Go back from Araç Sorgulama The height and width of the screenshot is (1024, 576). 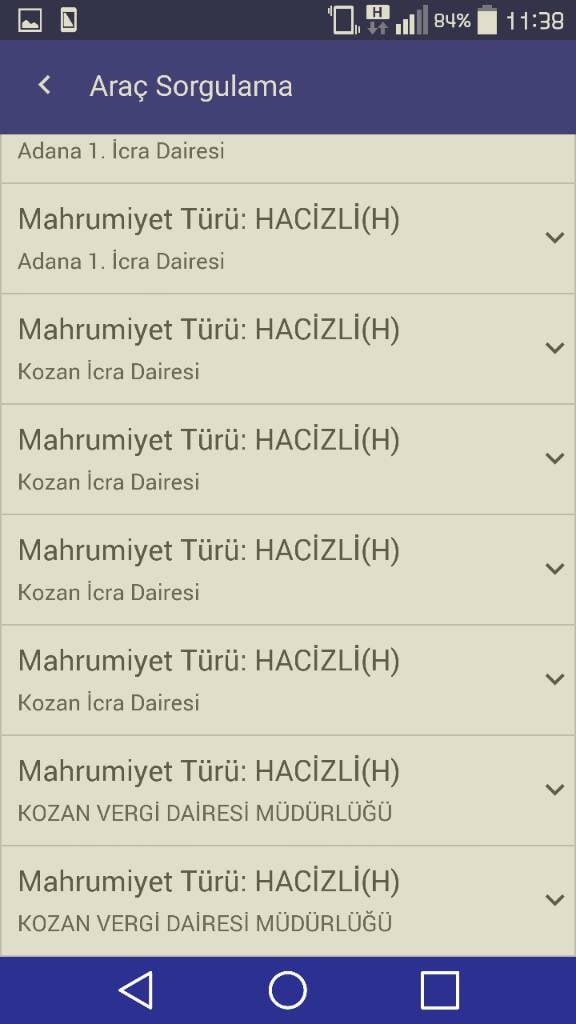pos(44,85)
